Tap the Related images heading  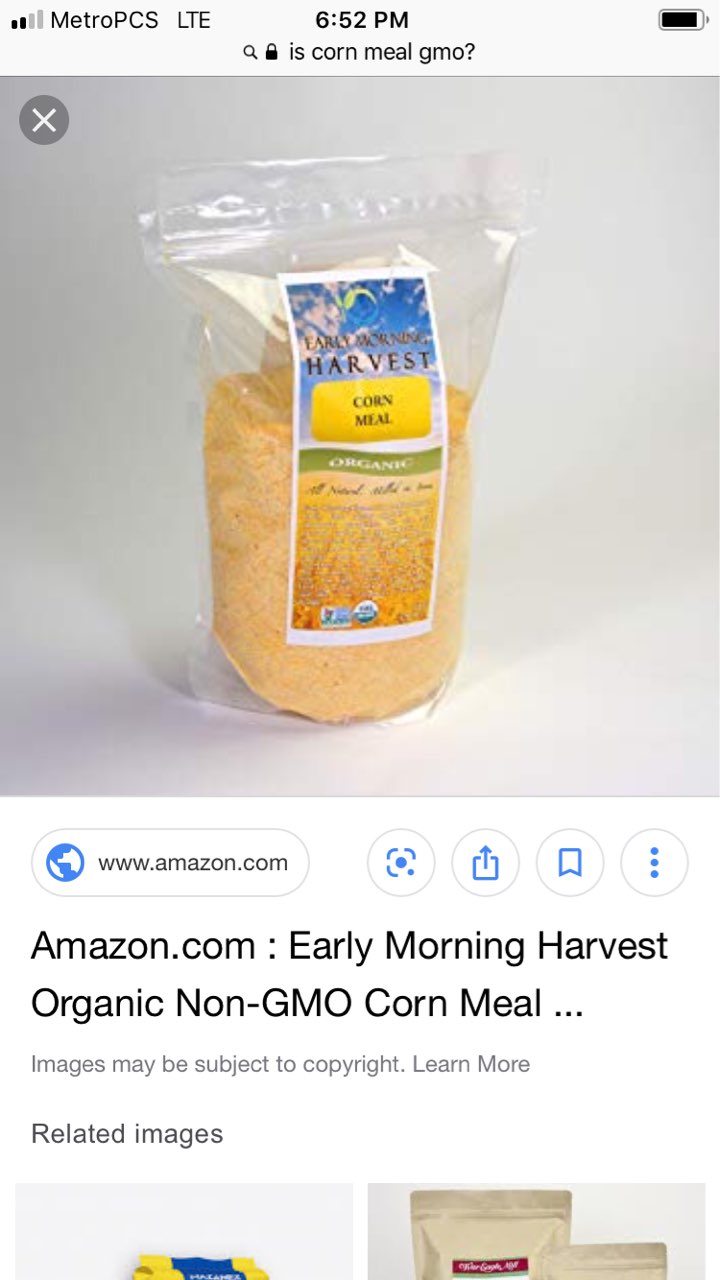point(126,1134)
